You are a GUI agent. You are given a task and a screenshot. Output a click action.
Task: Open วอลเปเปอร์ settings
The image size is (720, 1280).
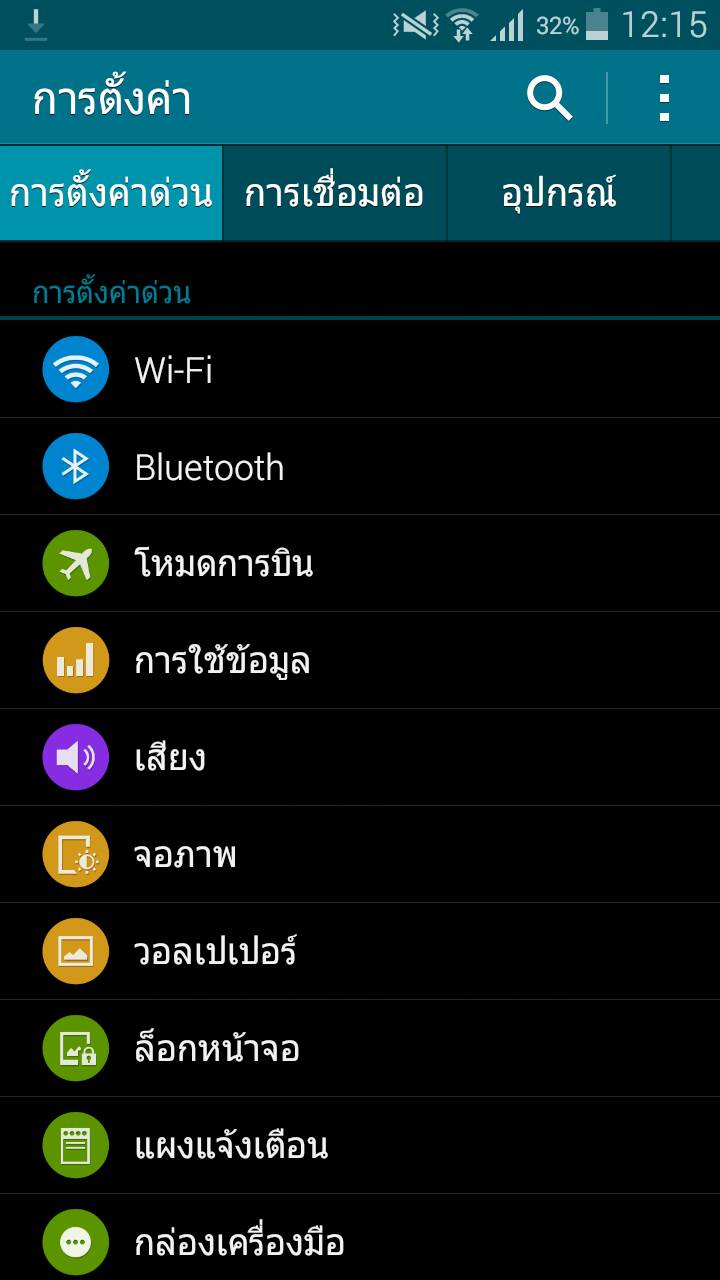click(x=360, y=952)
